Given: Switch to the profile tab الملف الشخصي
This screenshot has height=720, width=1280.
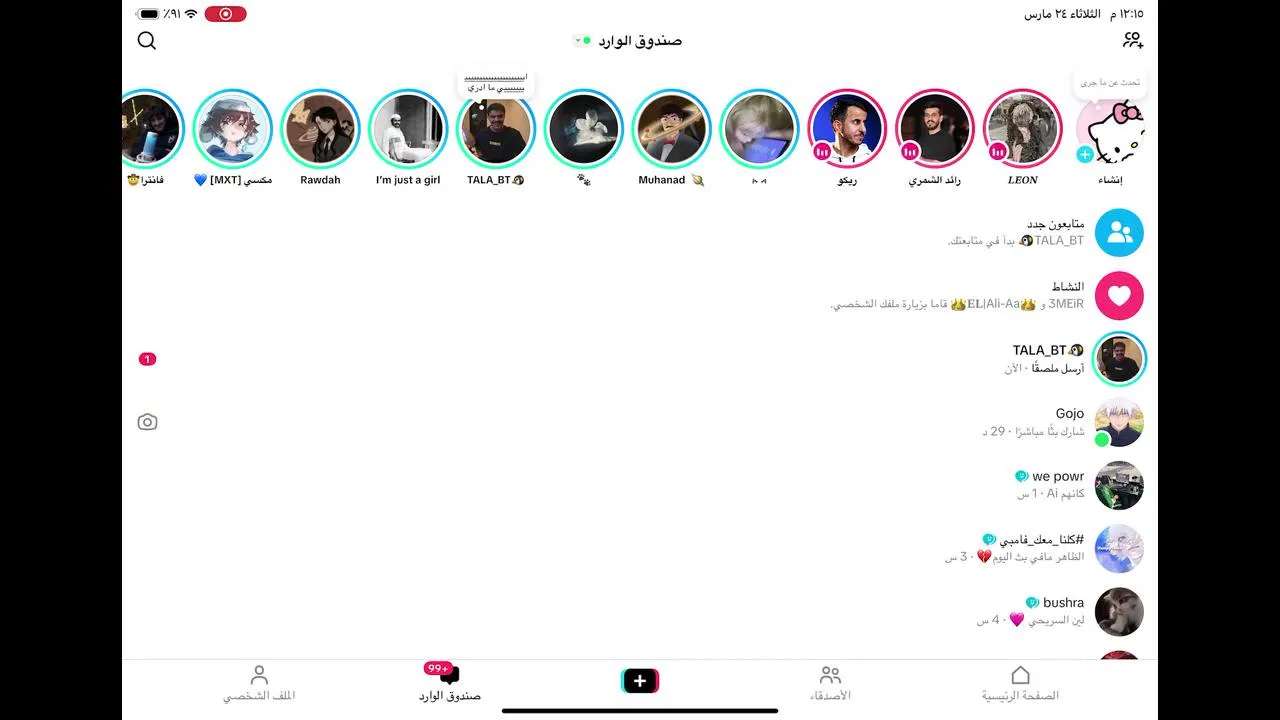Looking at the screenshot, I should tap(259, 683).
